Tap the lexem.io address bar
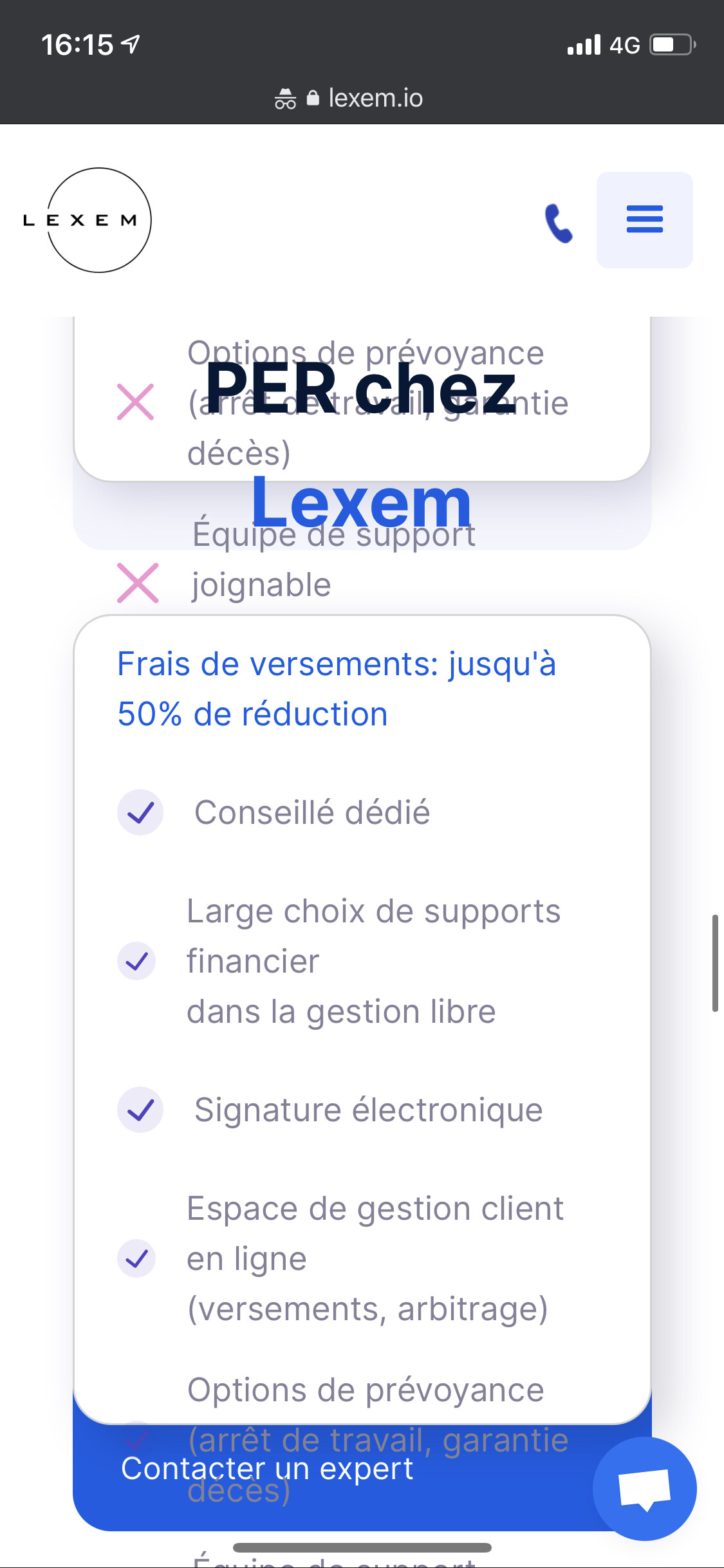 (362, 98)
